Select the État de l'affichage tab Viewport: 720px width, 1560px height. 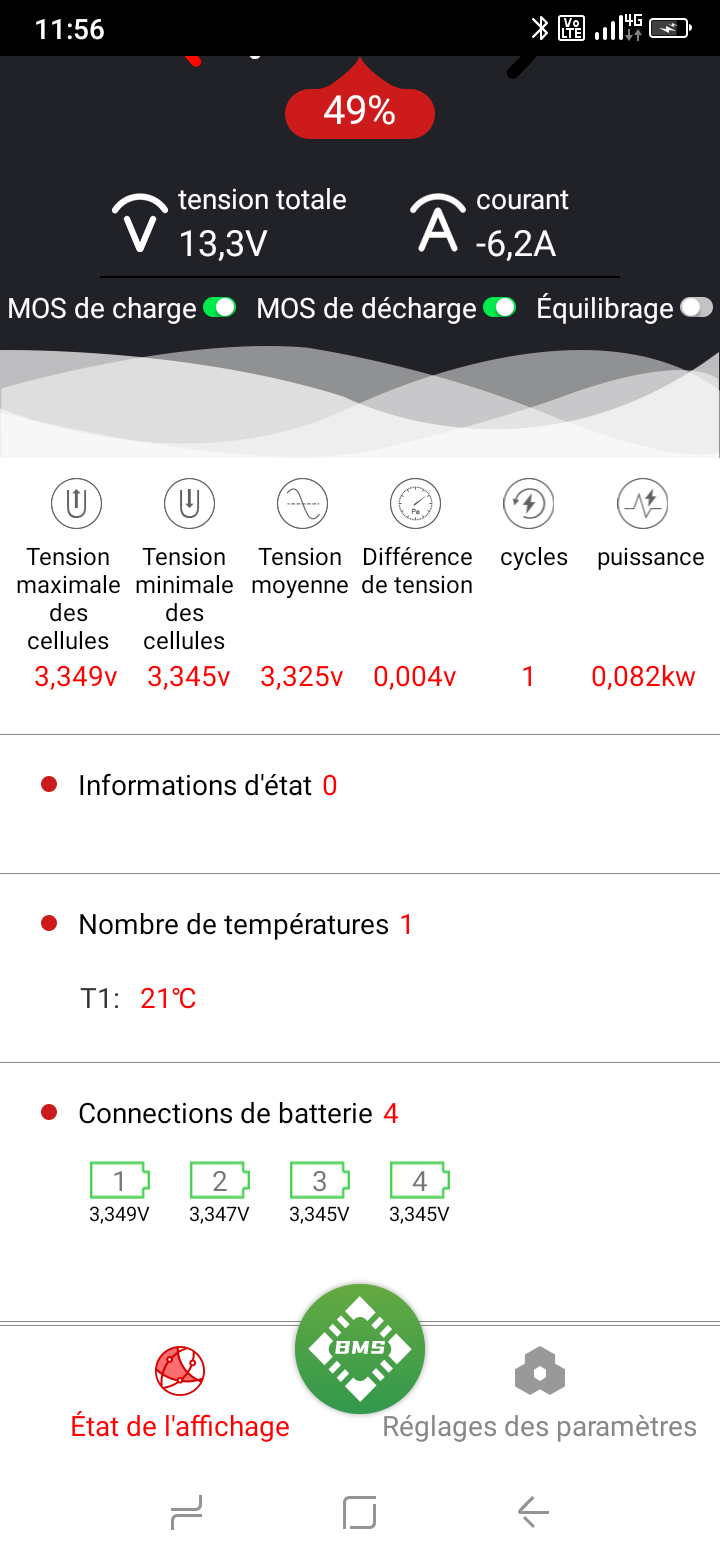(x=180, y=1392)
